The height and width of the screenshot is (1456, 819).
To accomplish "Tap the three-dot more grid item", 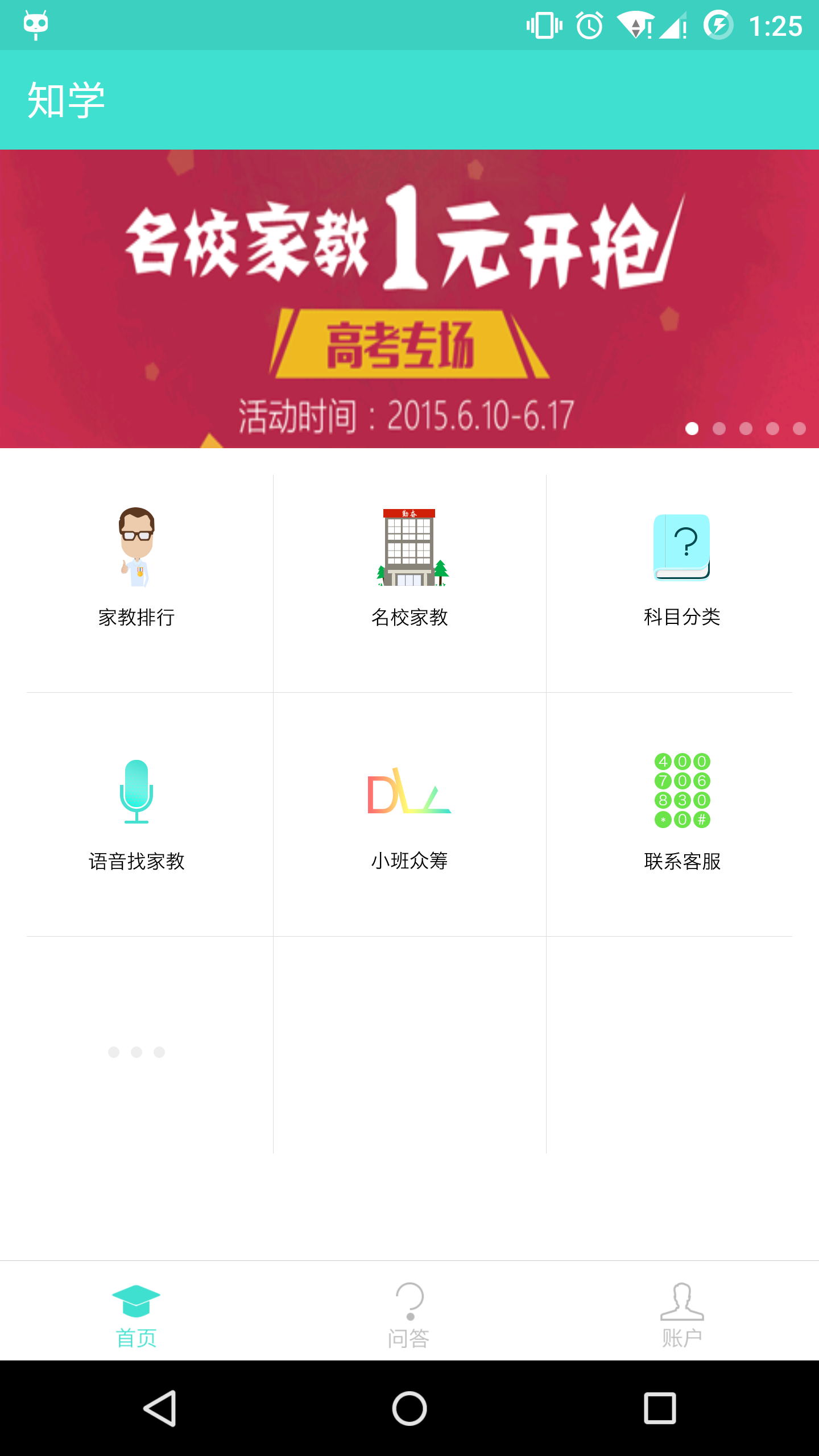I will (x=136, y=1052).
